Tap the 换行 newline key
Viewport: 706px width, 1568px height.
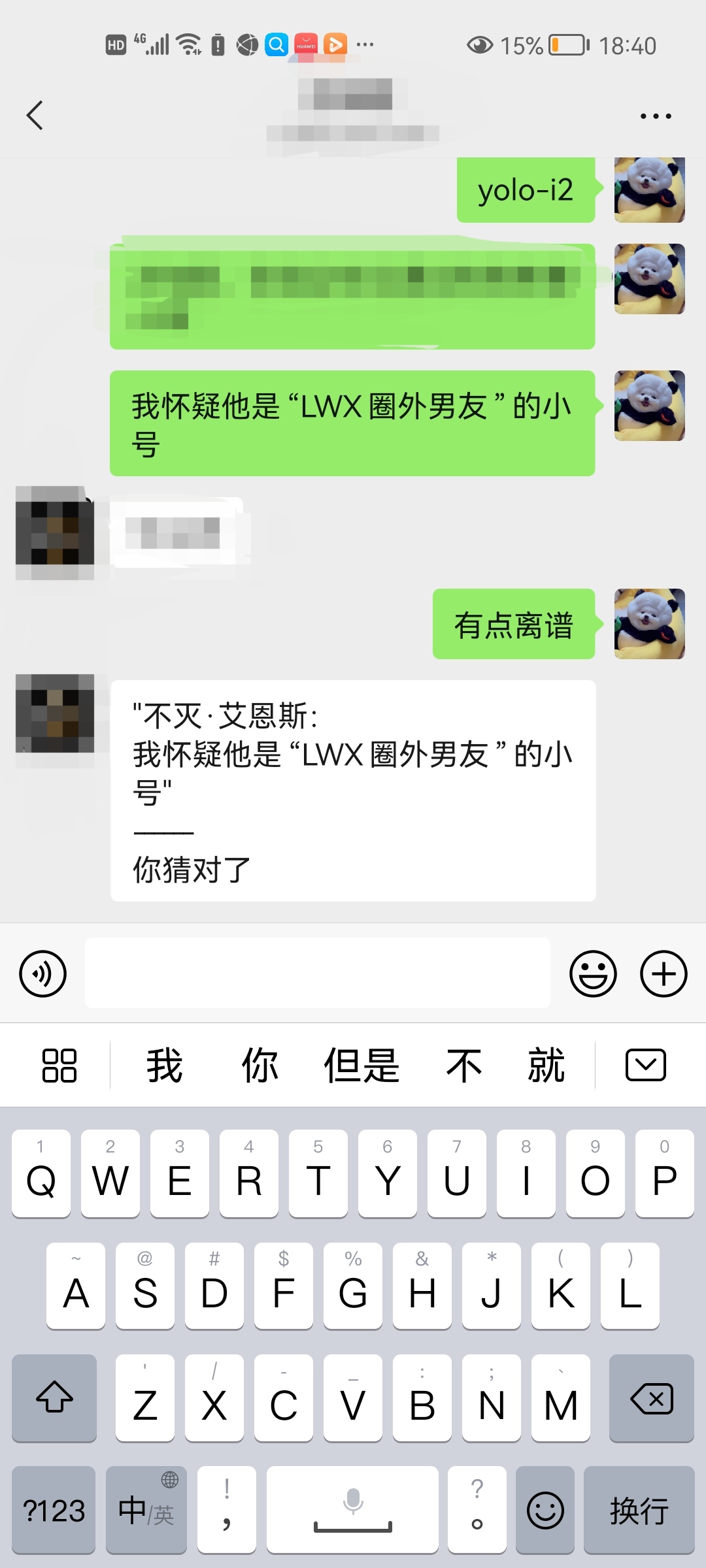pos(639,1511)
